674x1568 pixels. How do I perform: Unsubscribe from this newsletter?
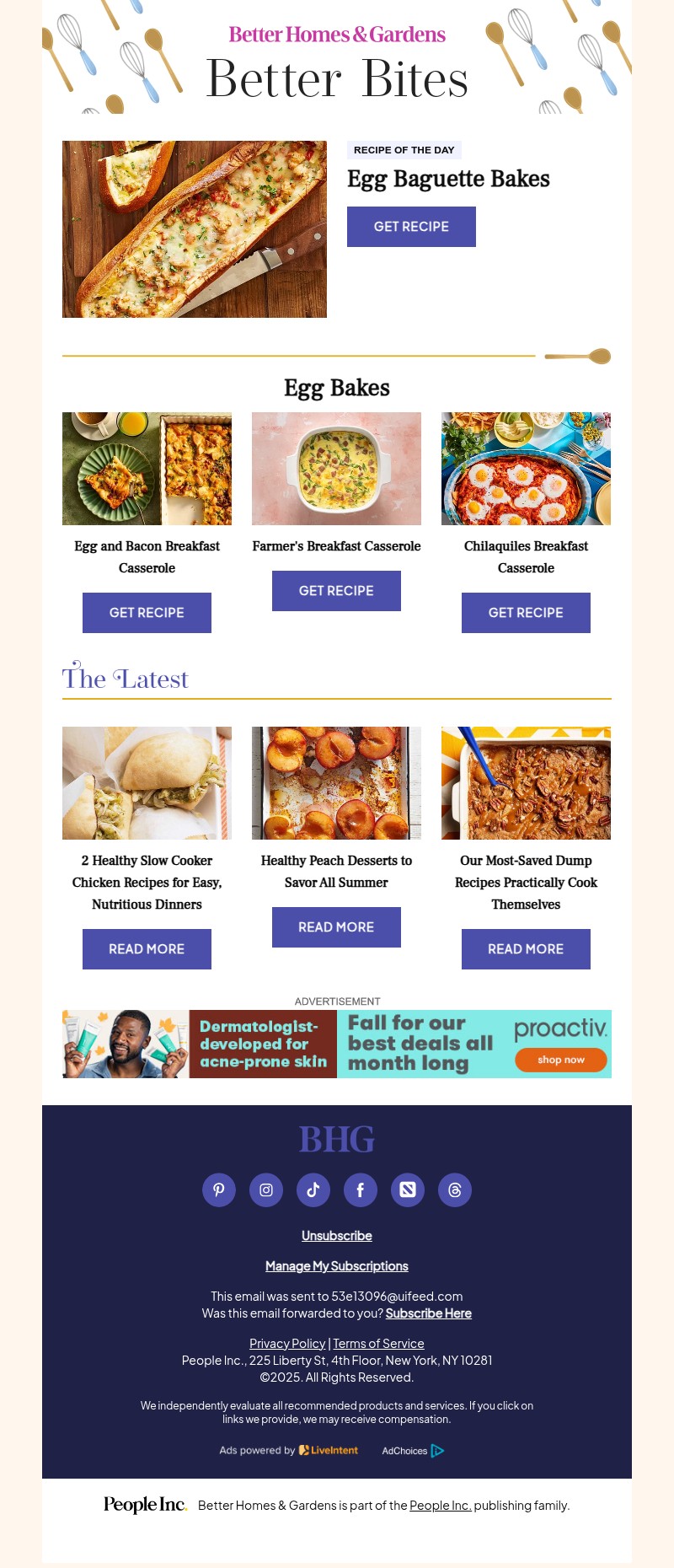(337, 1236)
